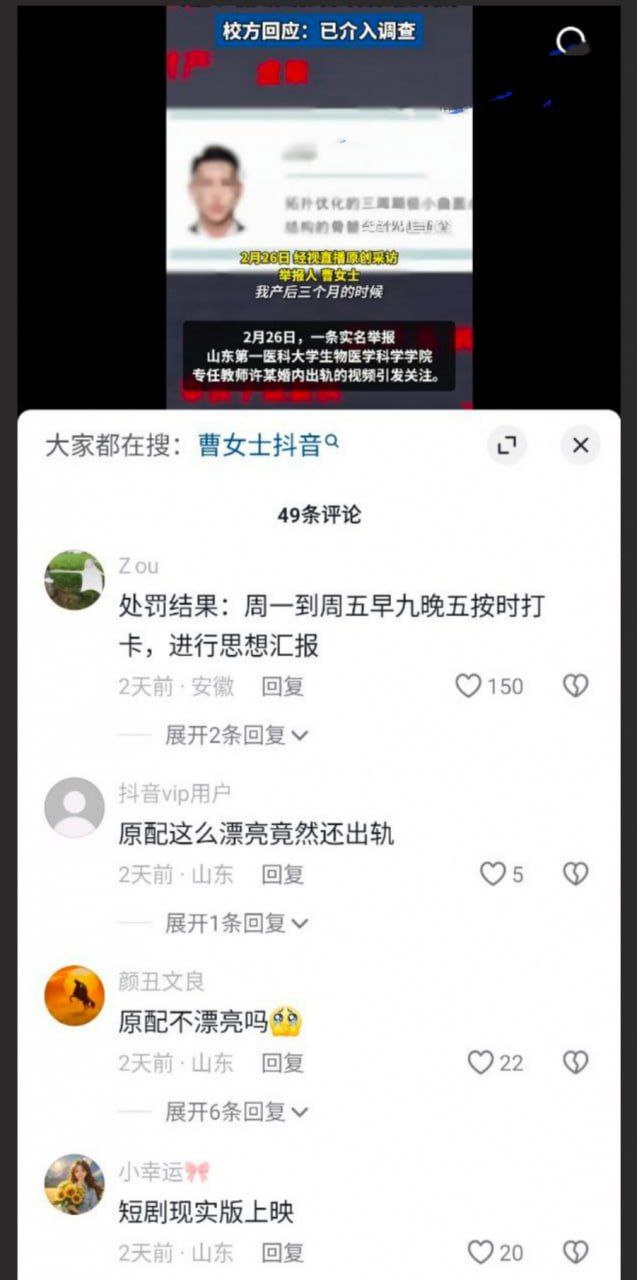Tap the video to pause playback
637x1280 pixels.
tap(318, 200)
